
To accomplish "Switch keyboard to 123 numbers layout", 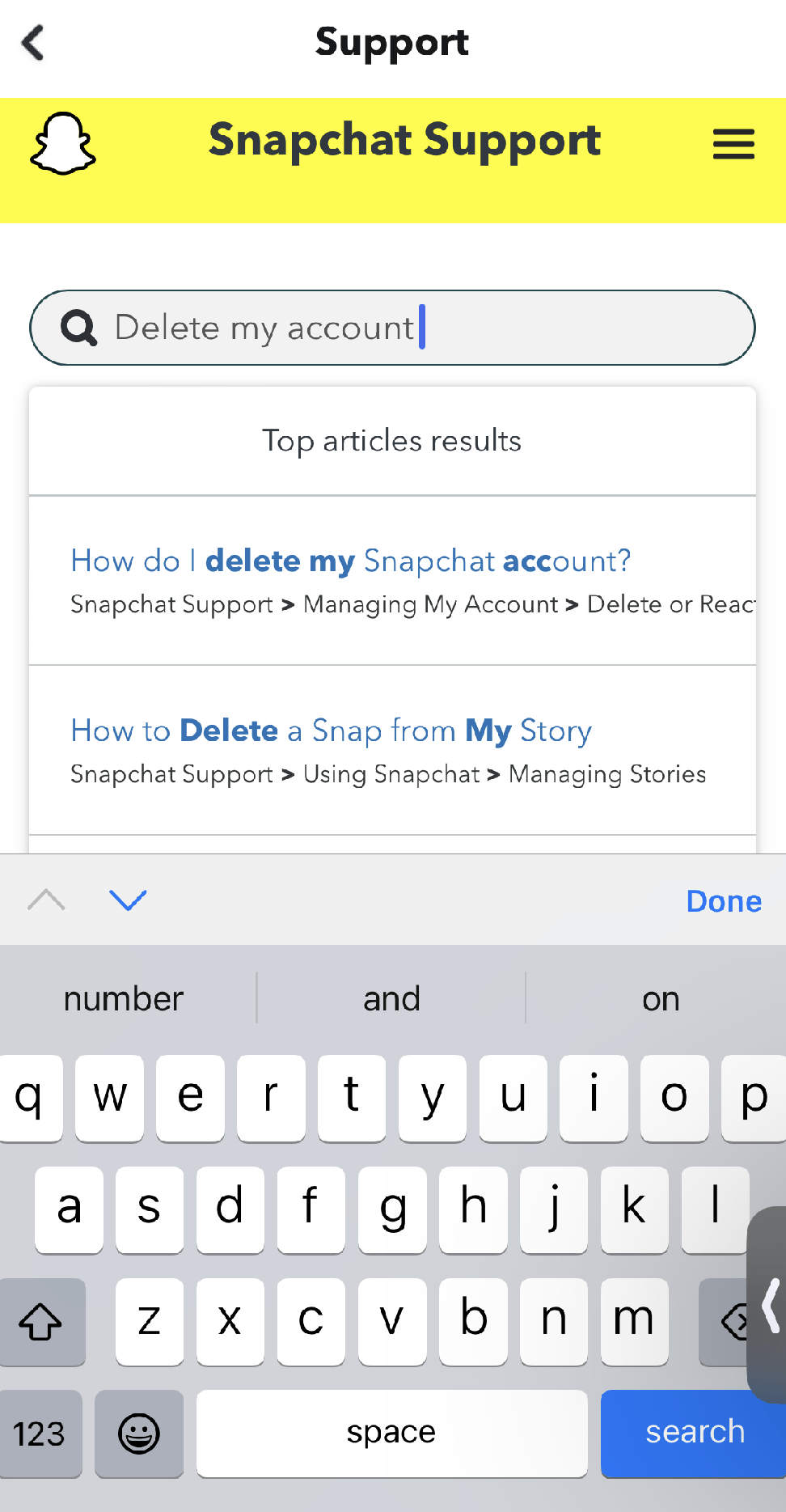I will click(40, 1434).
